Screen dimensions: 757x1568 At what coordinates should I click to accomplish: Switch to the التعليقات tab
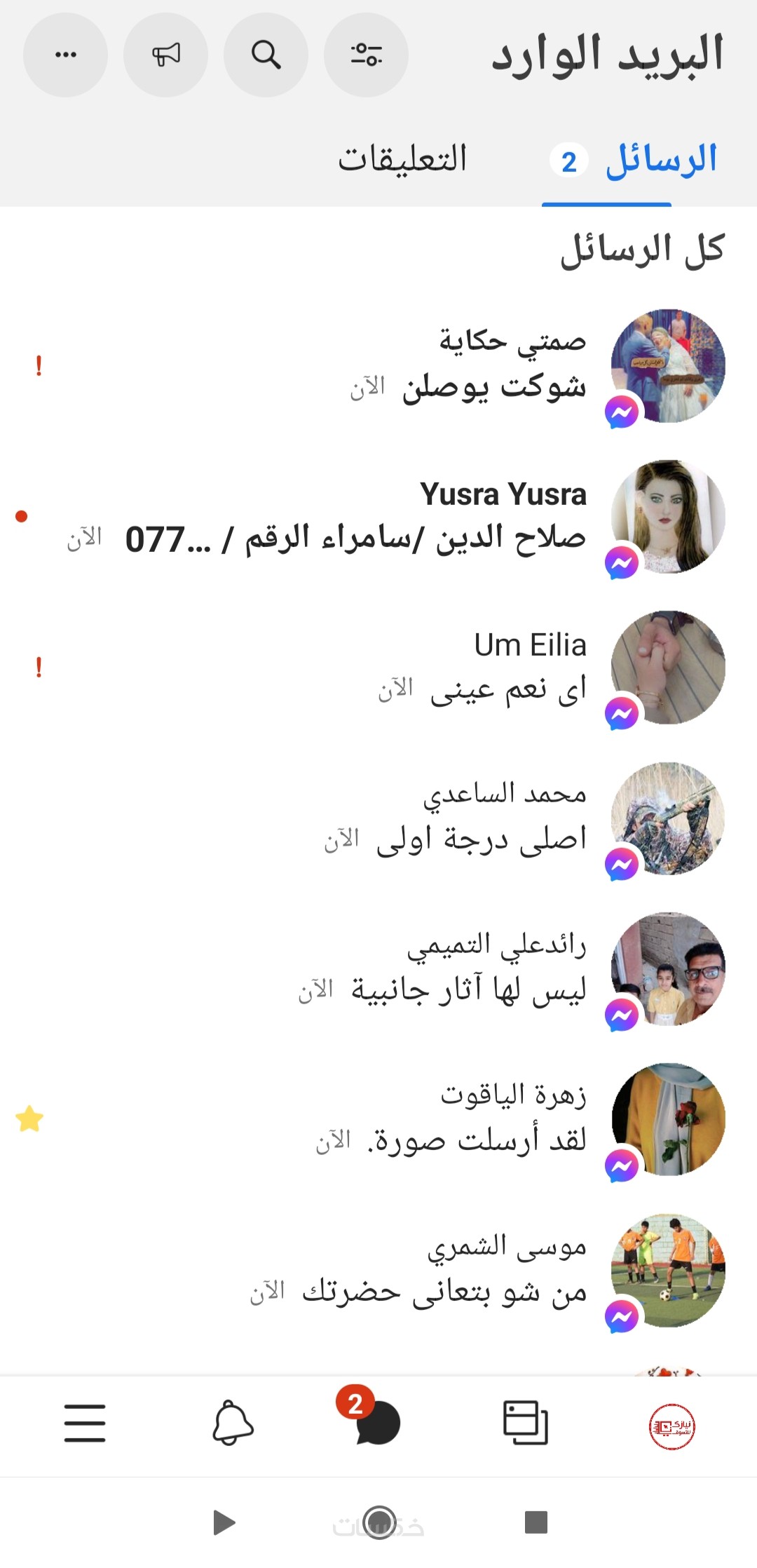click(x=402, y=160)
